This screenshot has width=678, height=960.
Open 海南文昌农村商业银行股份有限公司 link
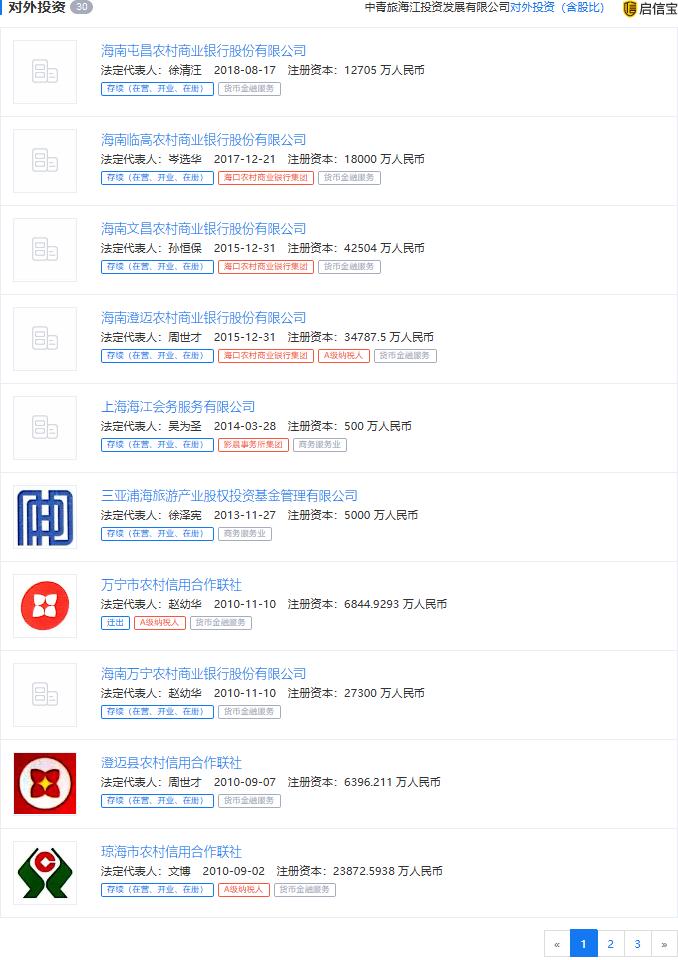[203, 229]
